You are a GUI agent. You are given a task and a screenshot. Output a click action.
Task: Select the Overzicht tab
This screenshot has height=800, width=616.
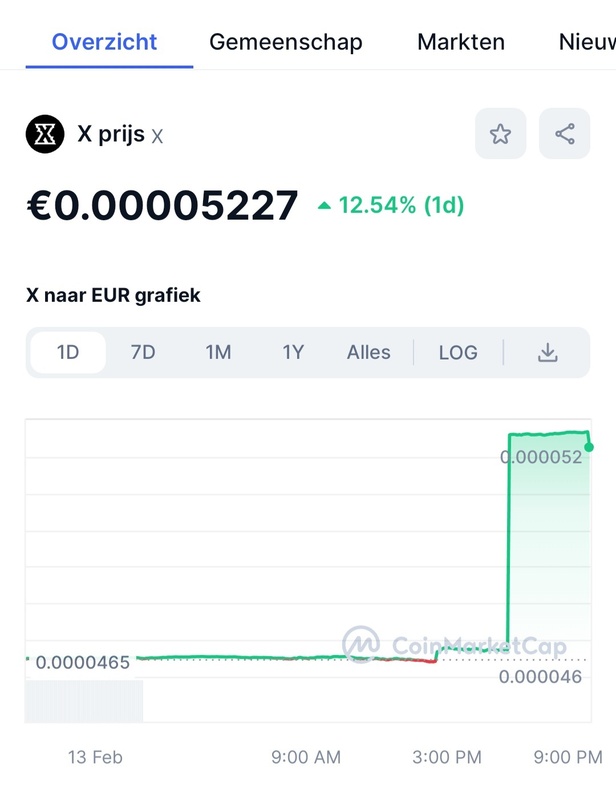pos(105,42)
